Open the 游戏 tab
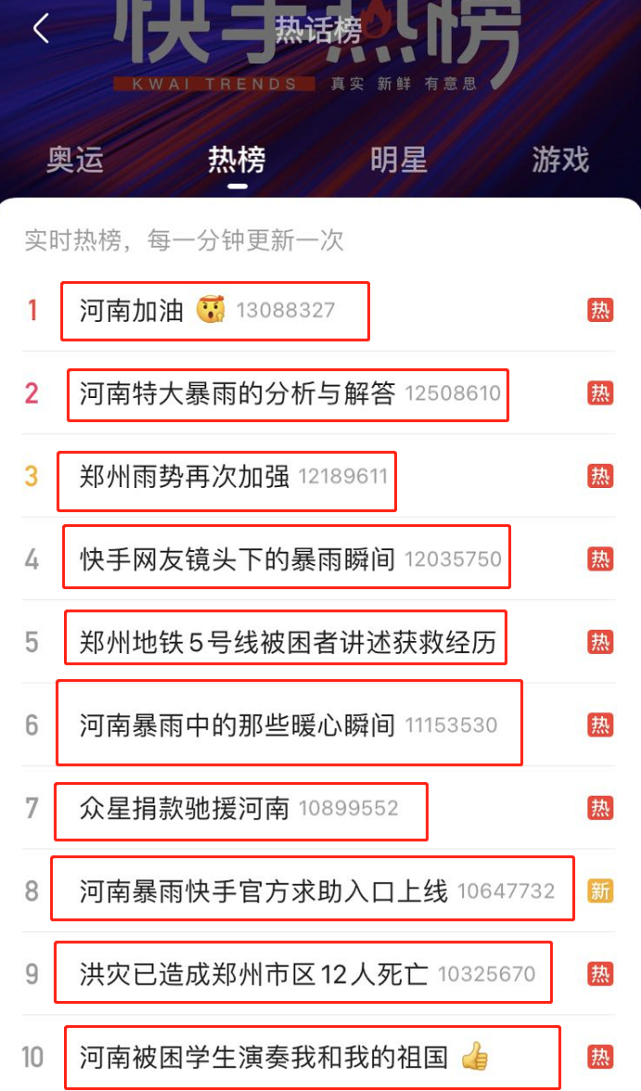641x1091 pixels. (x=560, y=160)
